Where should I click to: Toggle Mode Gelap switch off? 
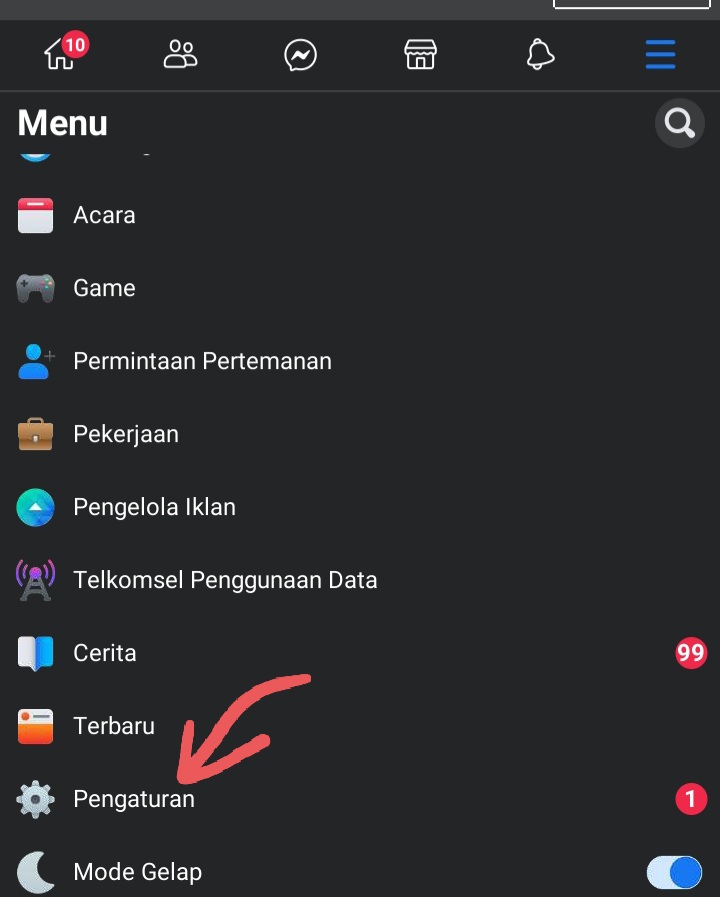pyautogui.click(x=673, y=872)
